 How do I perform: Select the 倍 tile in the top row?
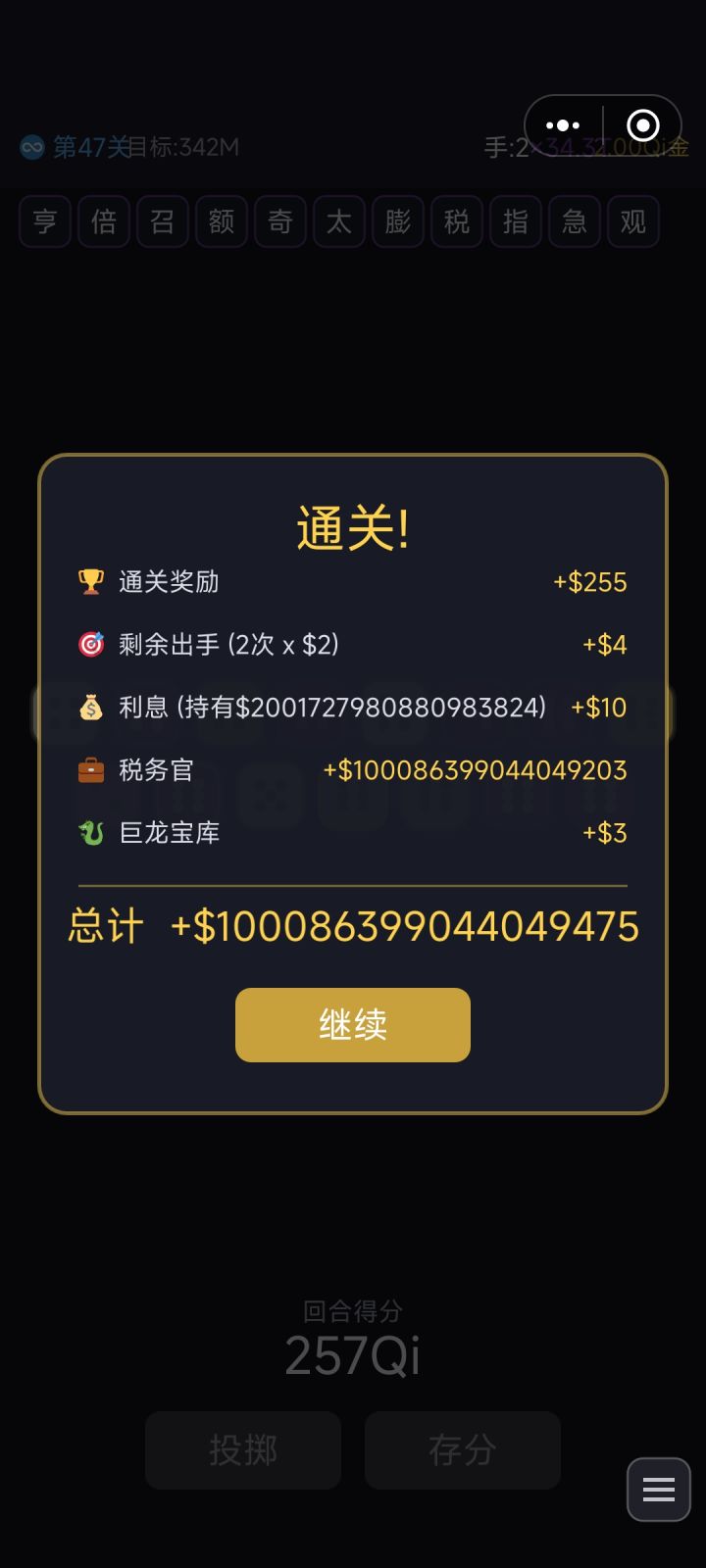pyautogui.click(x=103, y=221)
